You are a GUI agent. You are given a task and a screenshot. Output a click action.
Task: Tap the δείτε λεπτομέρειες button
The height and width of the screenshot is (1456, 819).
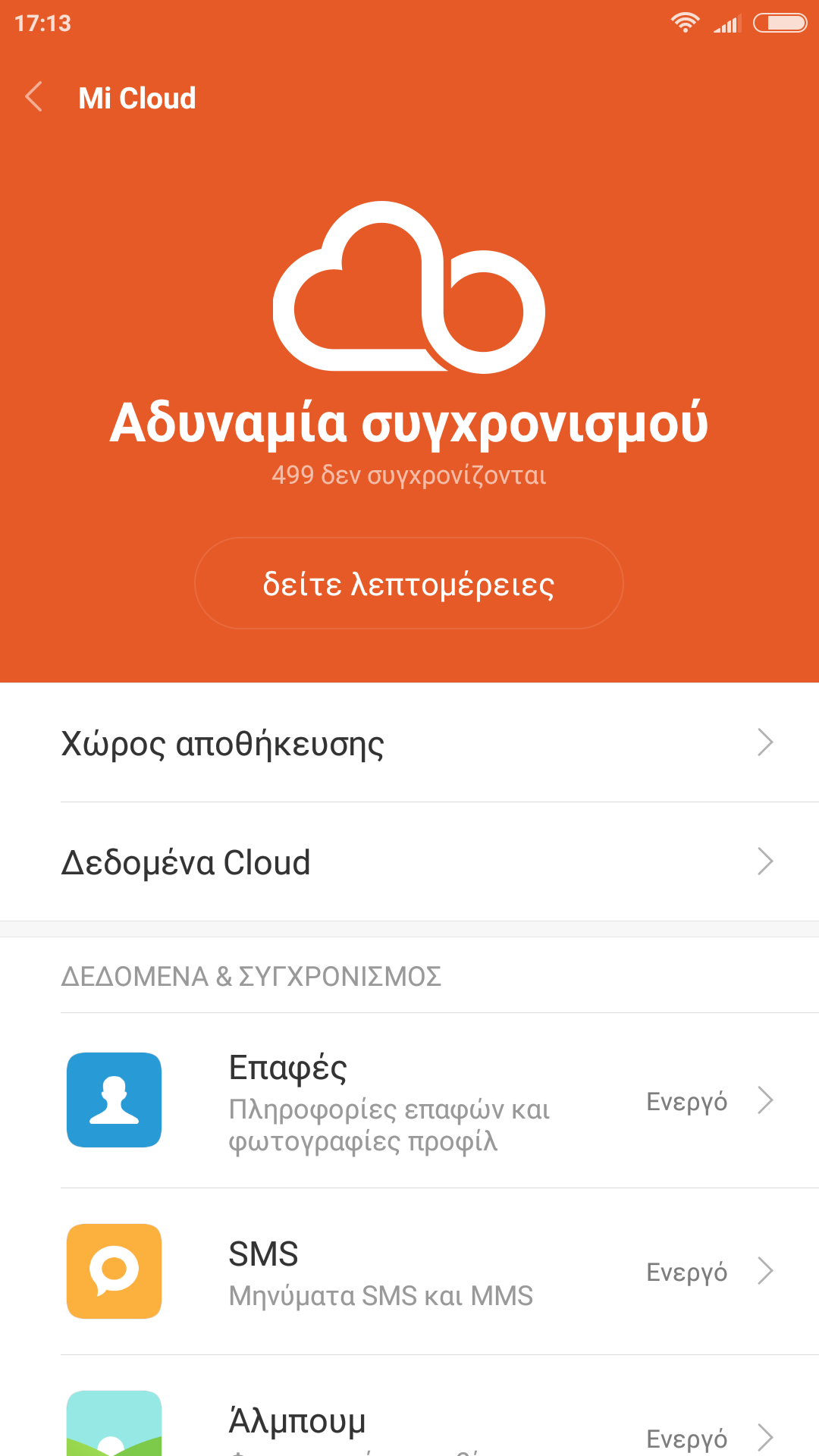(x=409, y=583)
